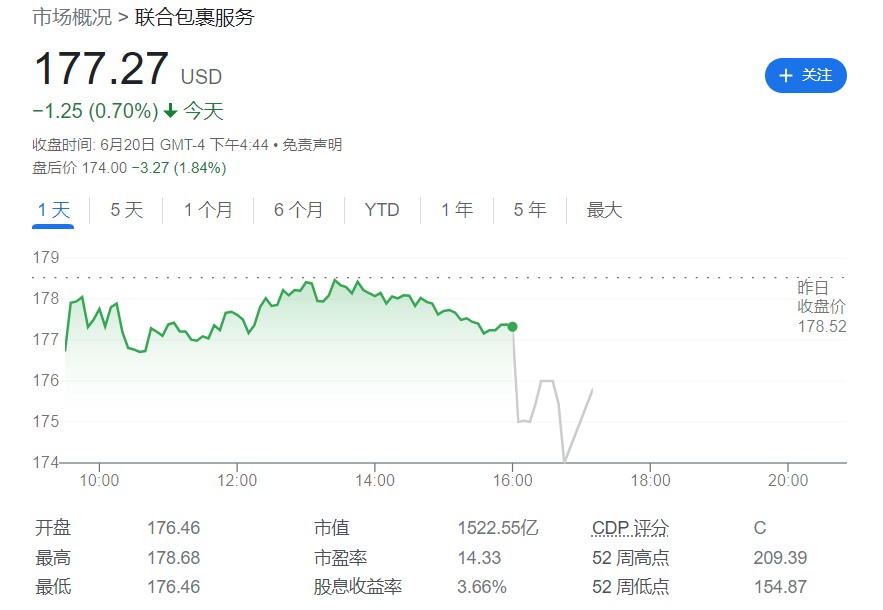
Task: Tap the CDP 评分 info label
Action: coord(630,528)
